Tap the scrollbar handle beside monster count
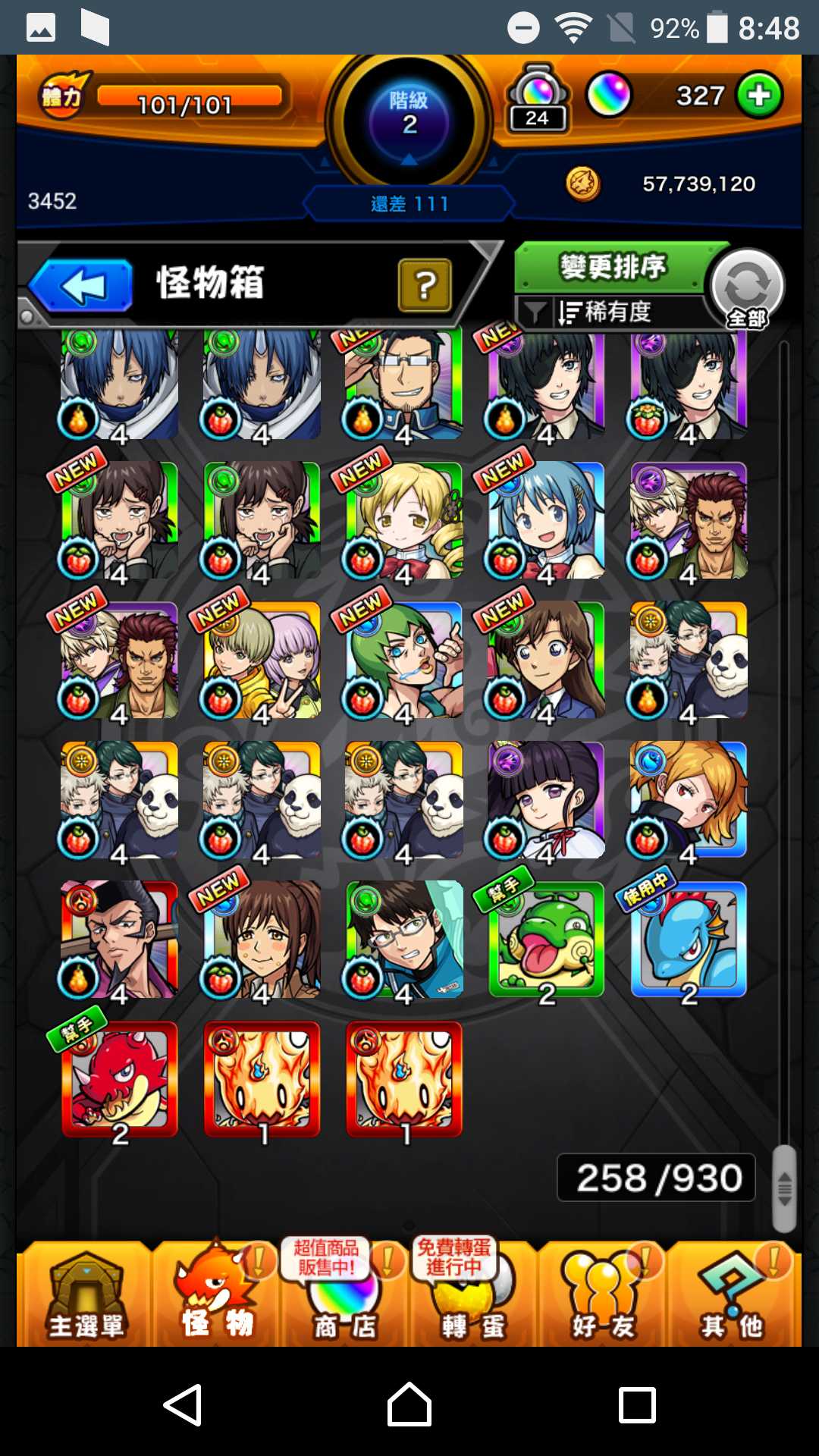819x1456 pixels. point(784,1188)
